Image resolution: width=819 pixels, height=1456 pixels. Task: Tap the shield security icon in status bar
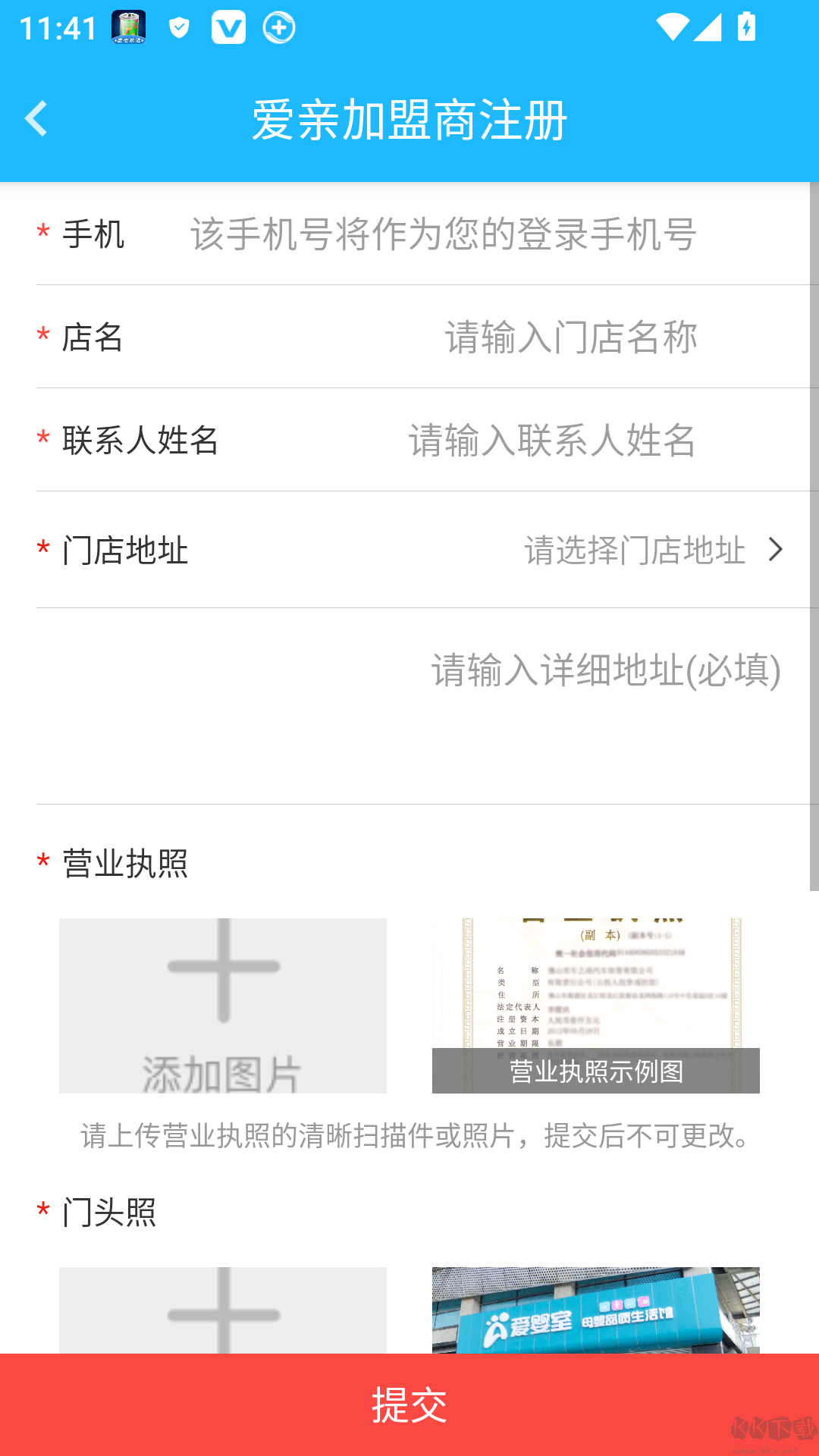point(179,27)
